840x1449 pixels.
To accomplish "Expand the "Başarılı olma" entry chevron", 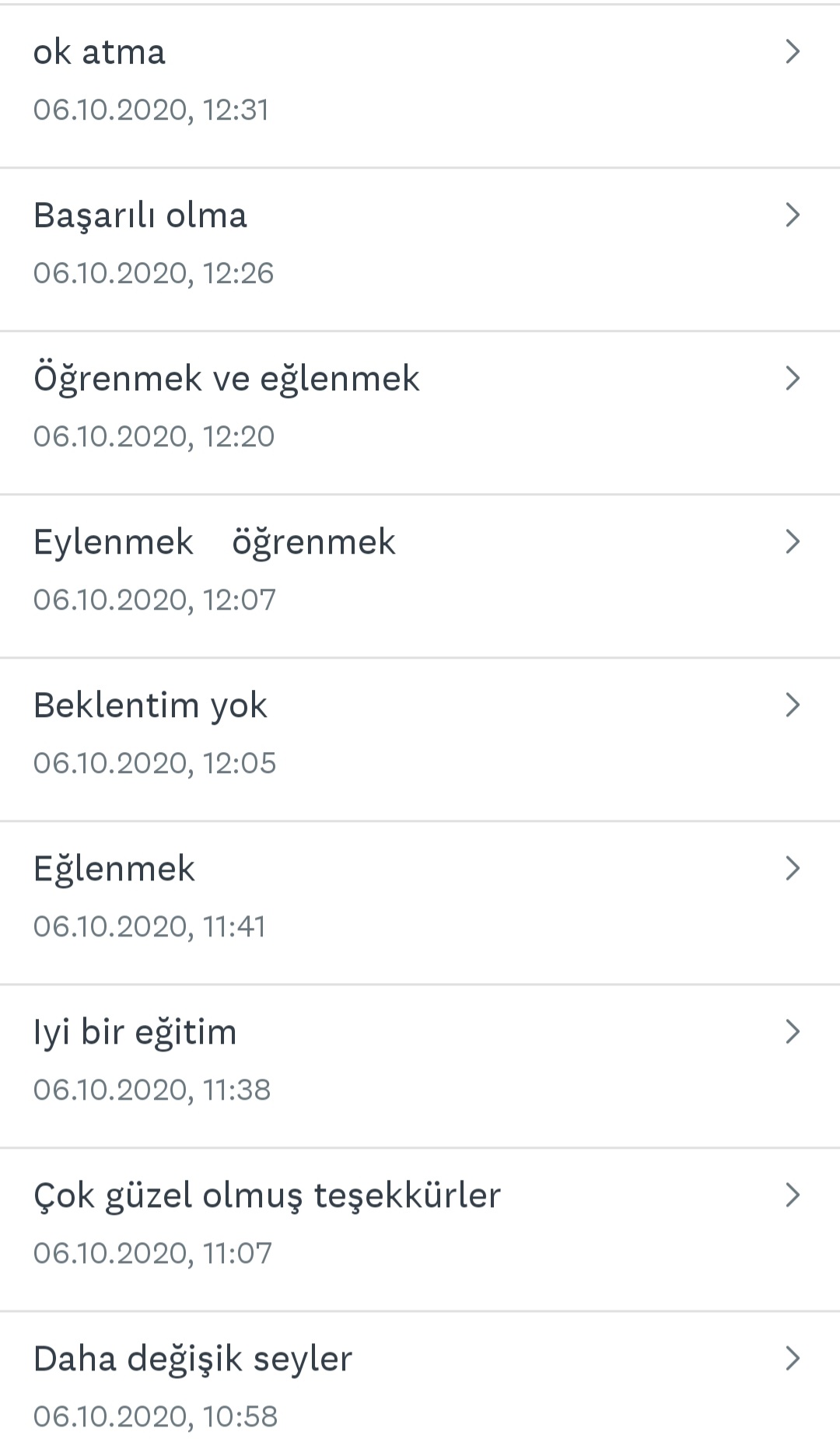I will click(x=793, y=215).
